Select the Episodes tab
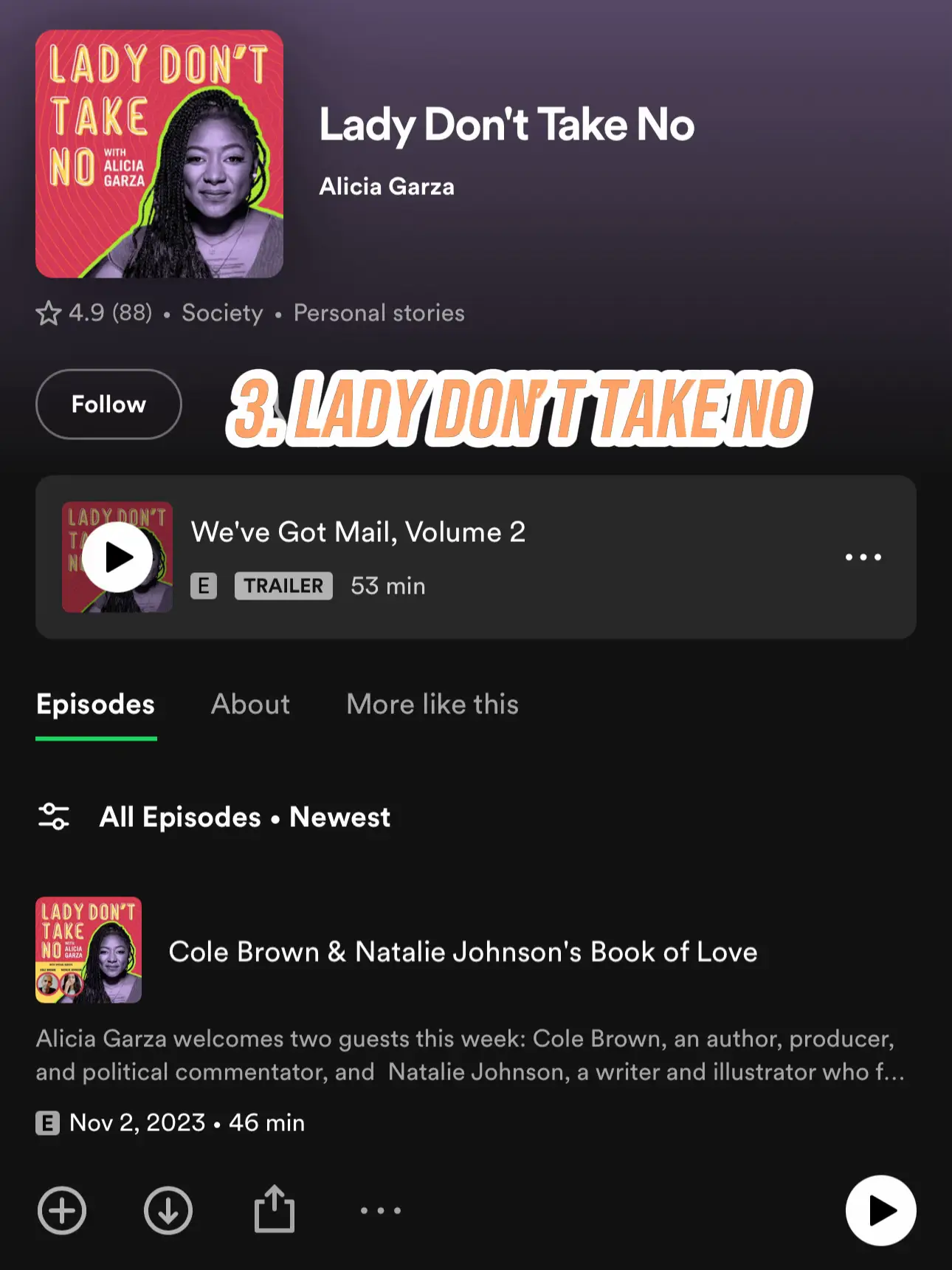952x1270 pixels. (96, 704)
